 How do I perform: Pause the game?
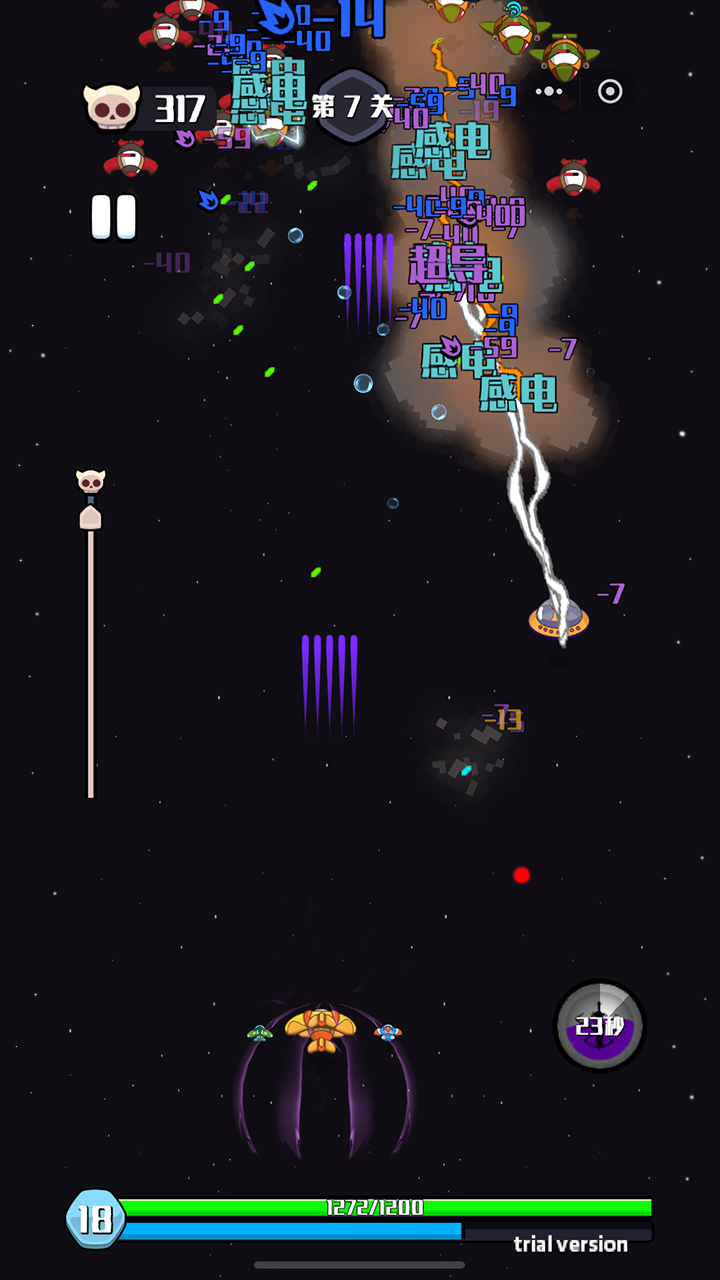[x=114, y=217]
